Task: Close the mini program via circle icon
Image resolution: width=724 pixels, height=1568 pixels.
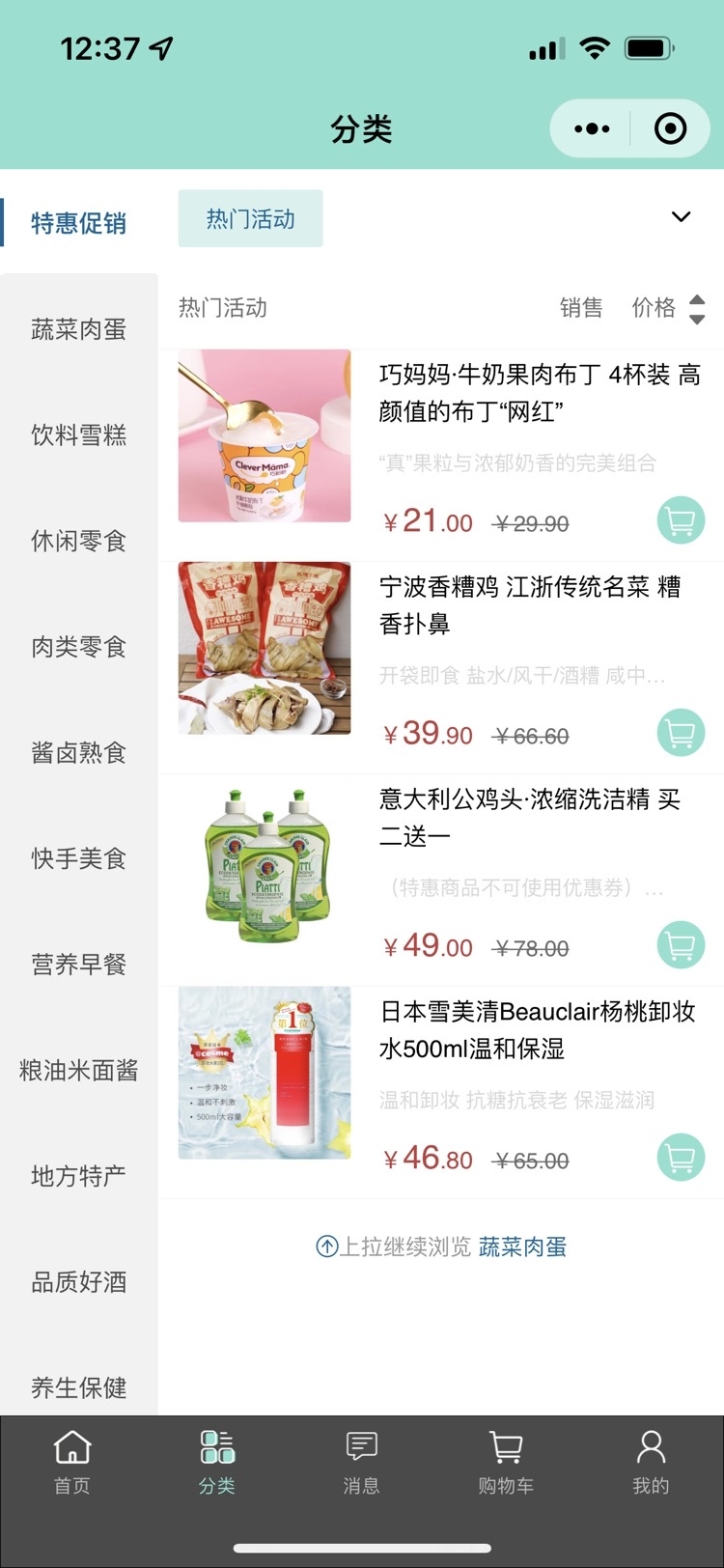Action: (x=670, y=128)
